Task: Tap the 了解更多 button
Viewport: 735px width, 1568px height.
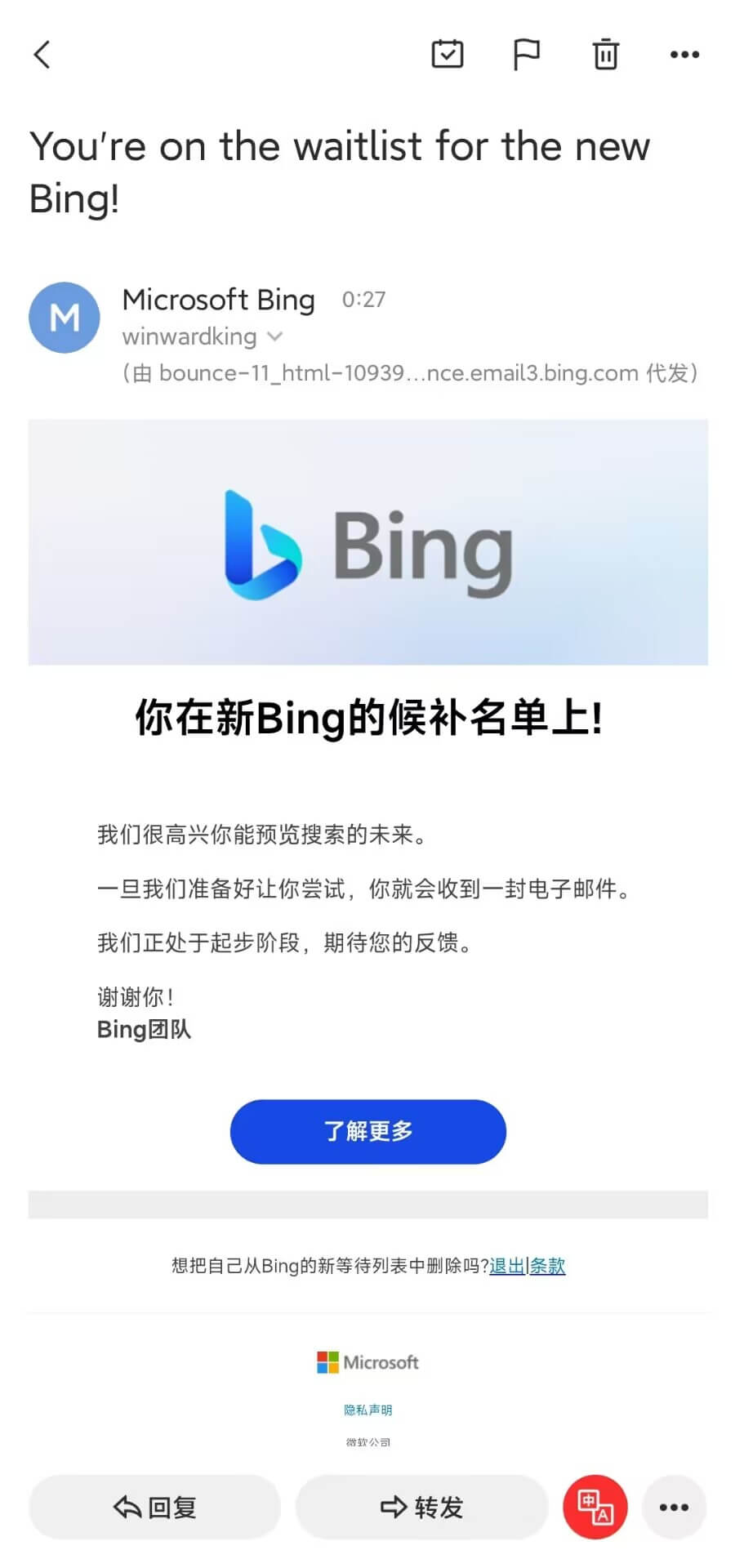Action: click(367, 1131)
